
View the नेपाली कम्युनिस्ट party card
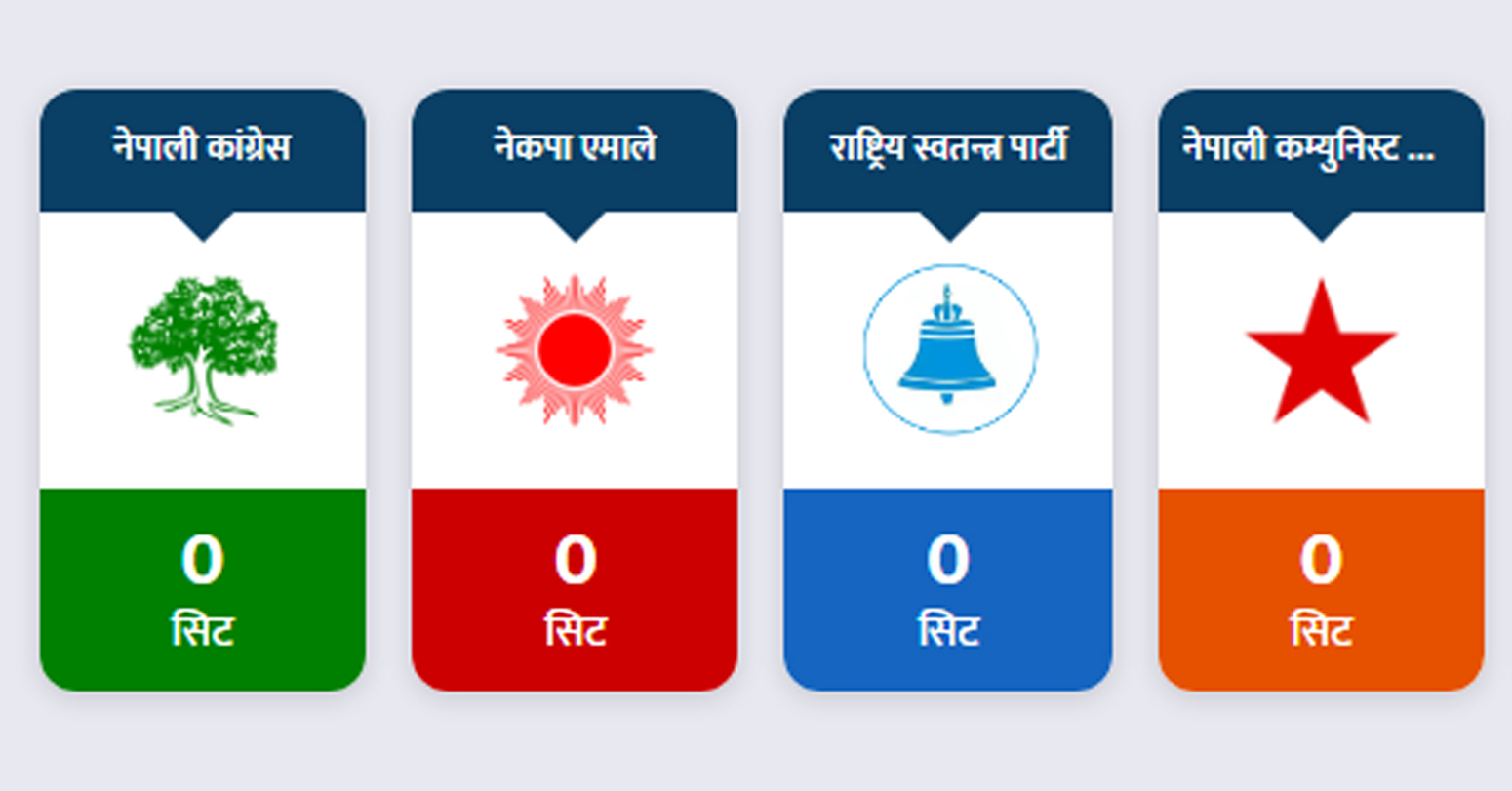[1321, 390]
